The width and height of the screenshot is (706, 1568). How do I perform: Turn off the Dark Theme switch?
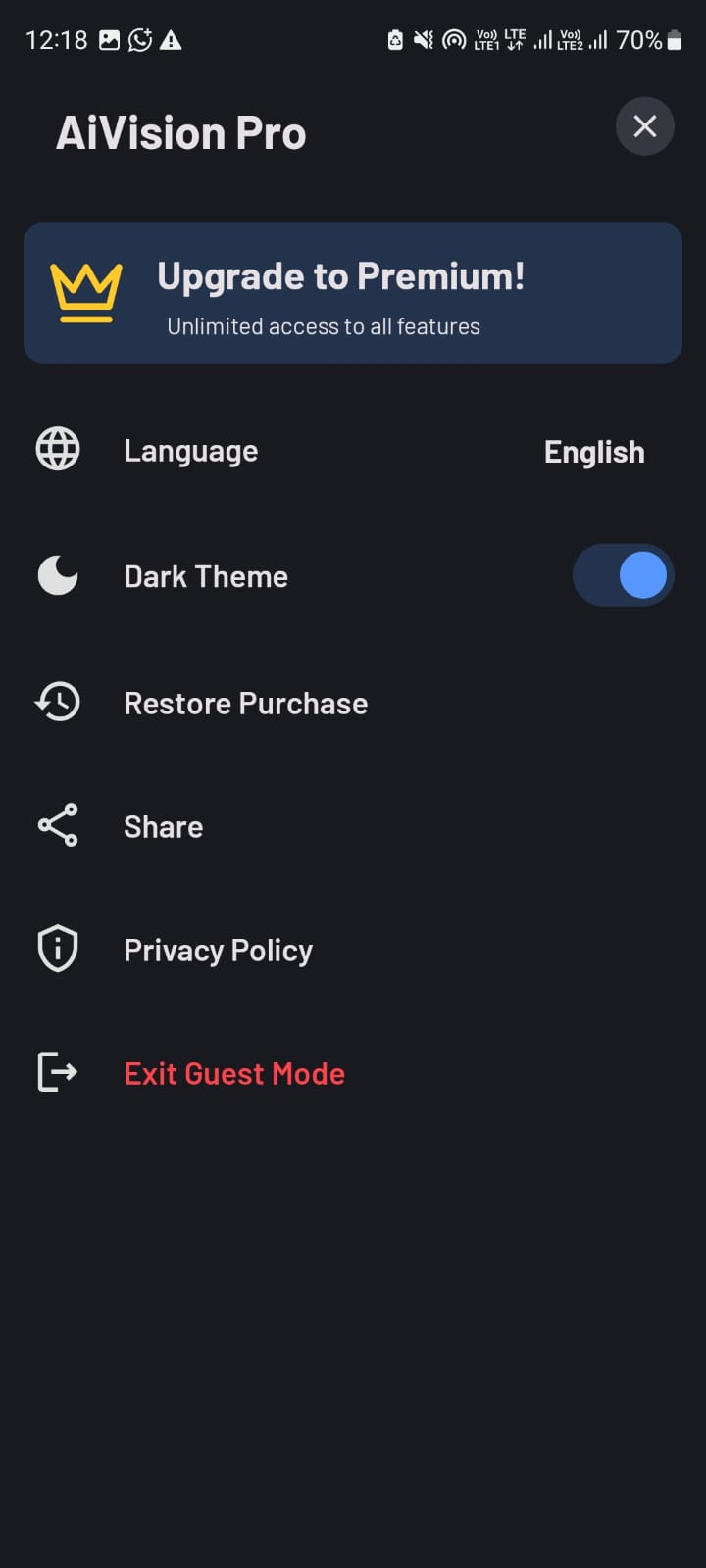click(623, 575)
